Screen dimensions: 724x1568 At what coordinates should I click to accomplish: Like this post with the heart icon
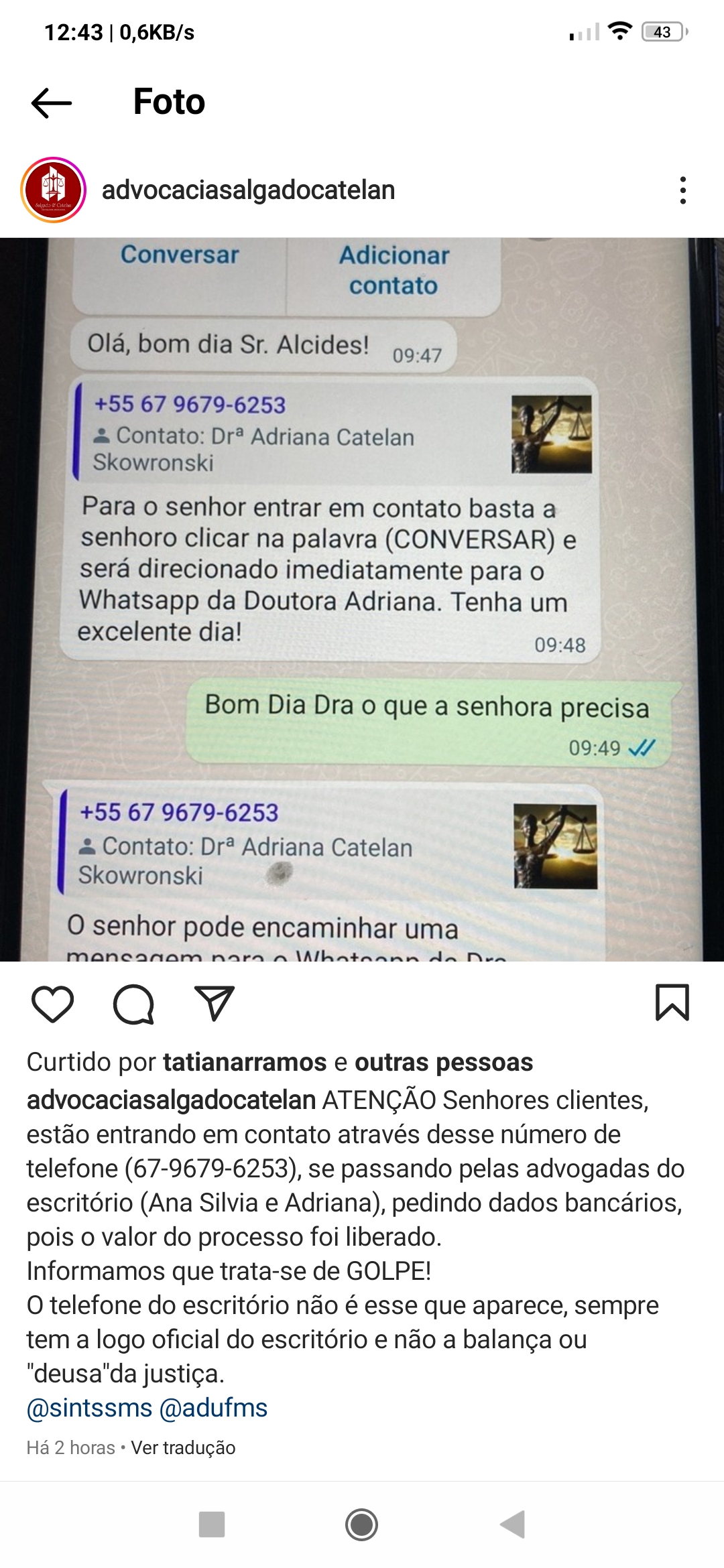coord(52,1004)
